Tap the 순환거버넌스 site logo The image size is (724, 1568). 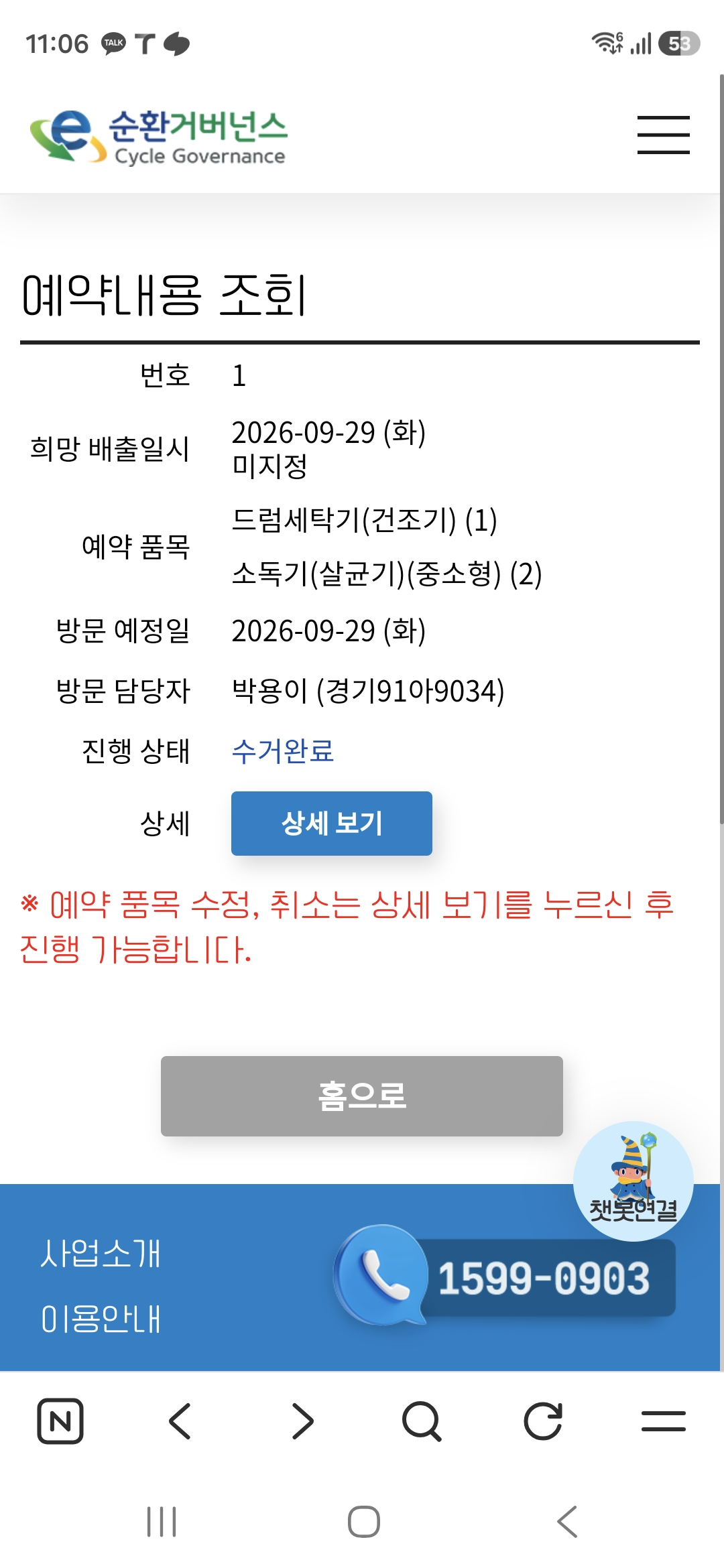(159, 137)
